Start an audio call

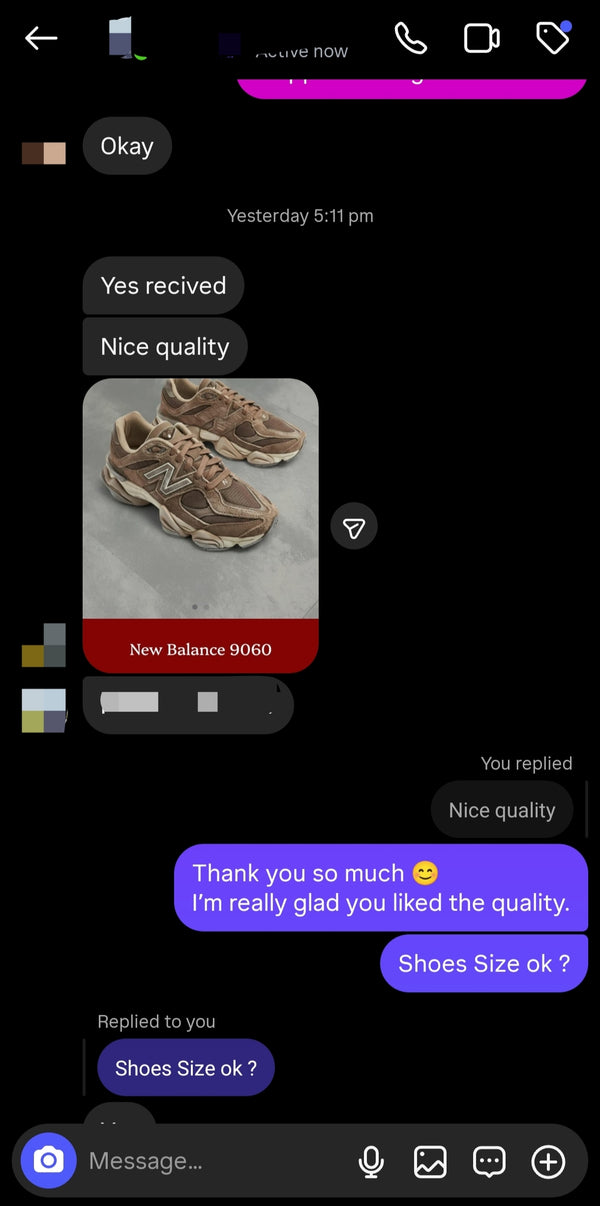coord(411,39)
